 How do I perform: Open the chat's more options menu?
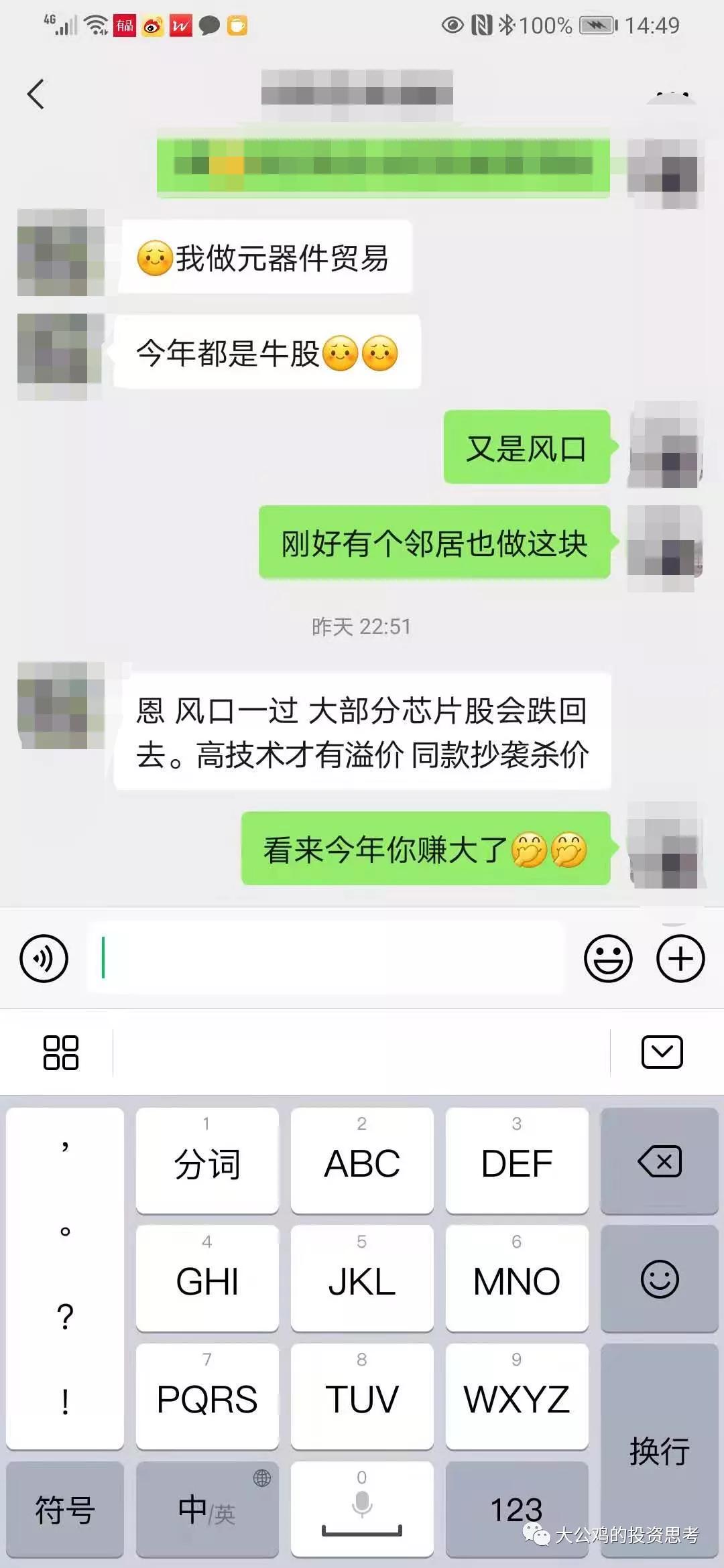tap(672, 94)
